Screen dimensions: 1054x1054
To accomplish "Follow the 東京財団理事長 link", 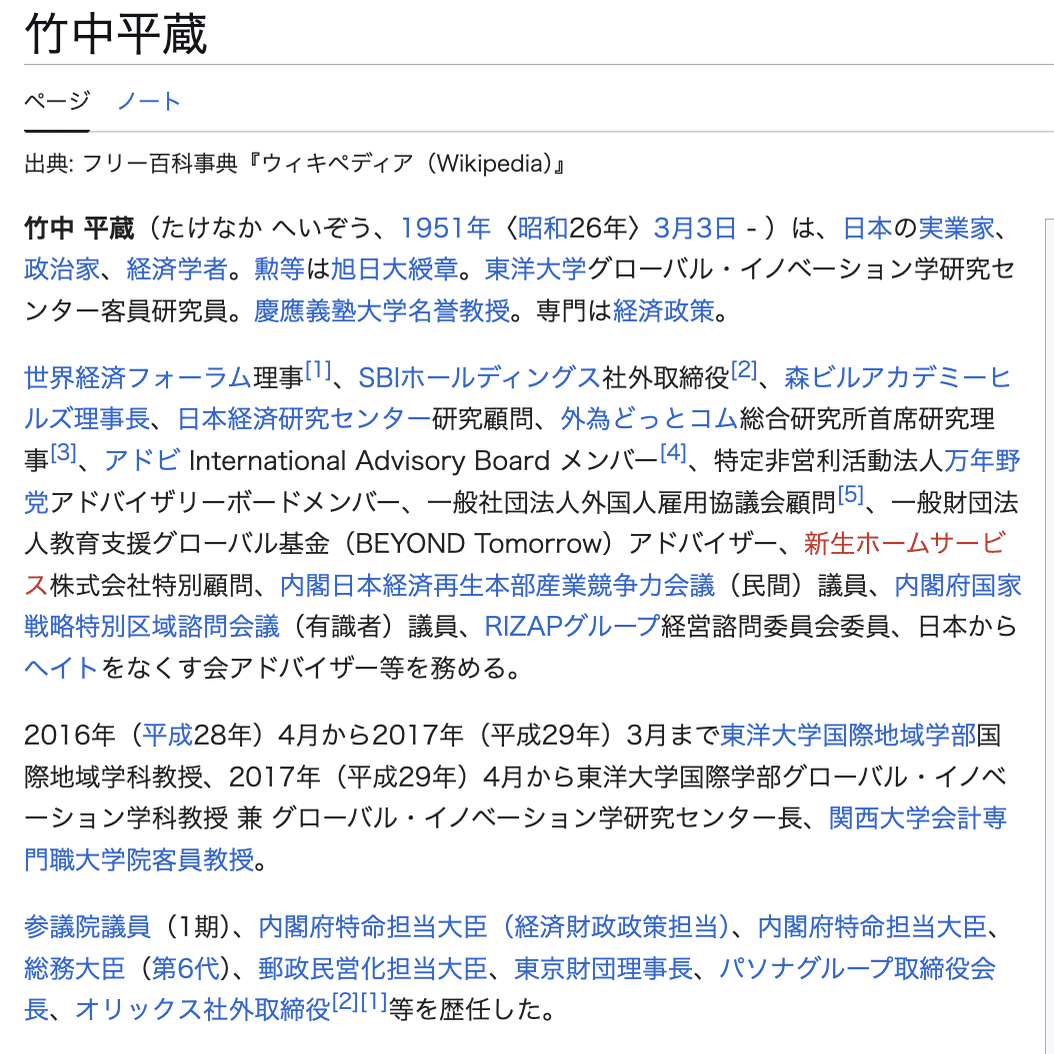I will (602, 968).
